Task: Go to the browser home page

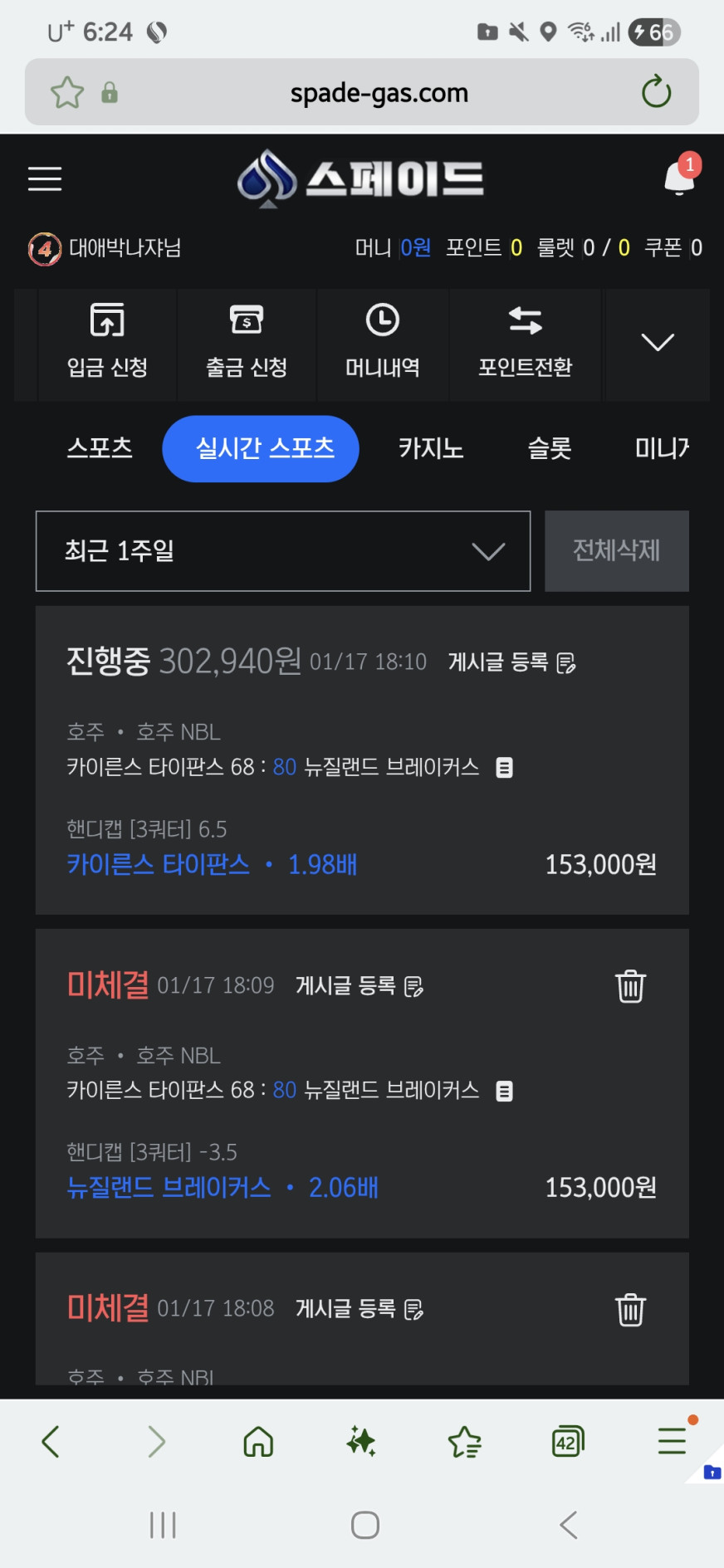Action: pos(258,1442)
